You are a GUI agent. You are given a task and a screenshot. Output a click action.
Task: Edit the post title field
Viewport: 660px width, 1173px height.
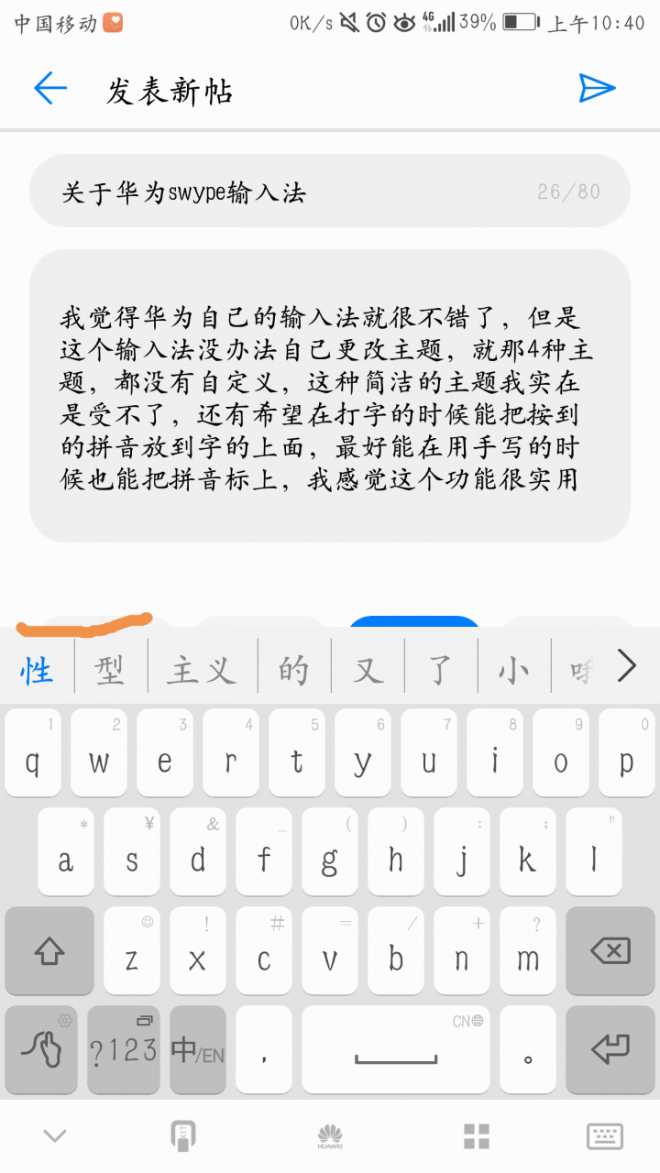[329, 192]
